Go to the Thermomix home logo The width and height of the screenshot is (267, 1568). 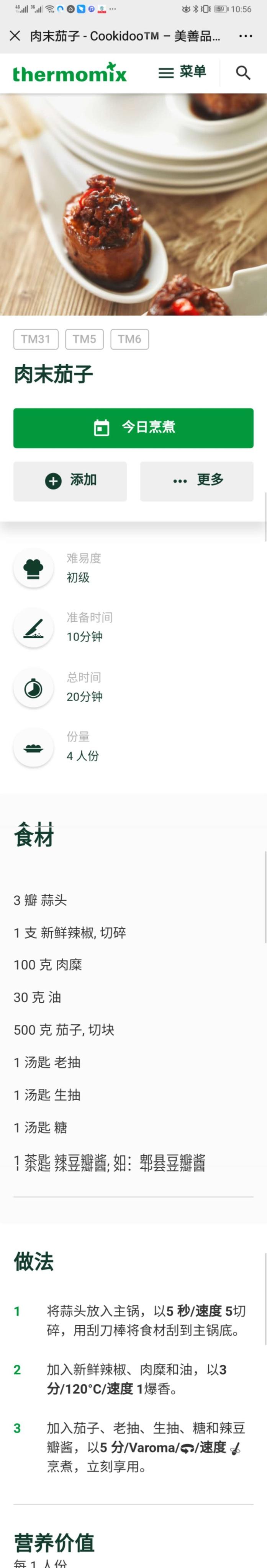tap(69, 73)
